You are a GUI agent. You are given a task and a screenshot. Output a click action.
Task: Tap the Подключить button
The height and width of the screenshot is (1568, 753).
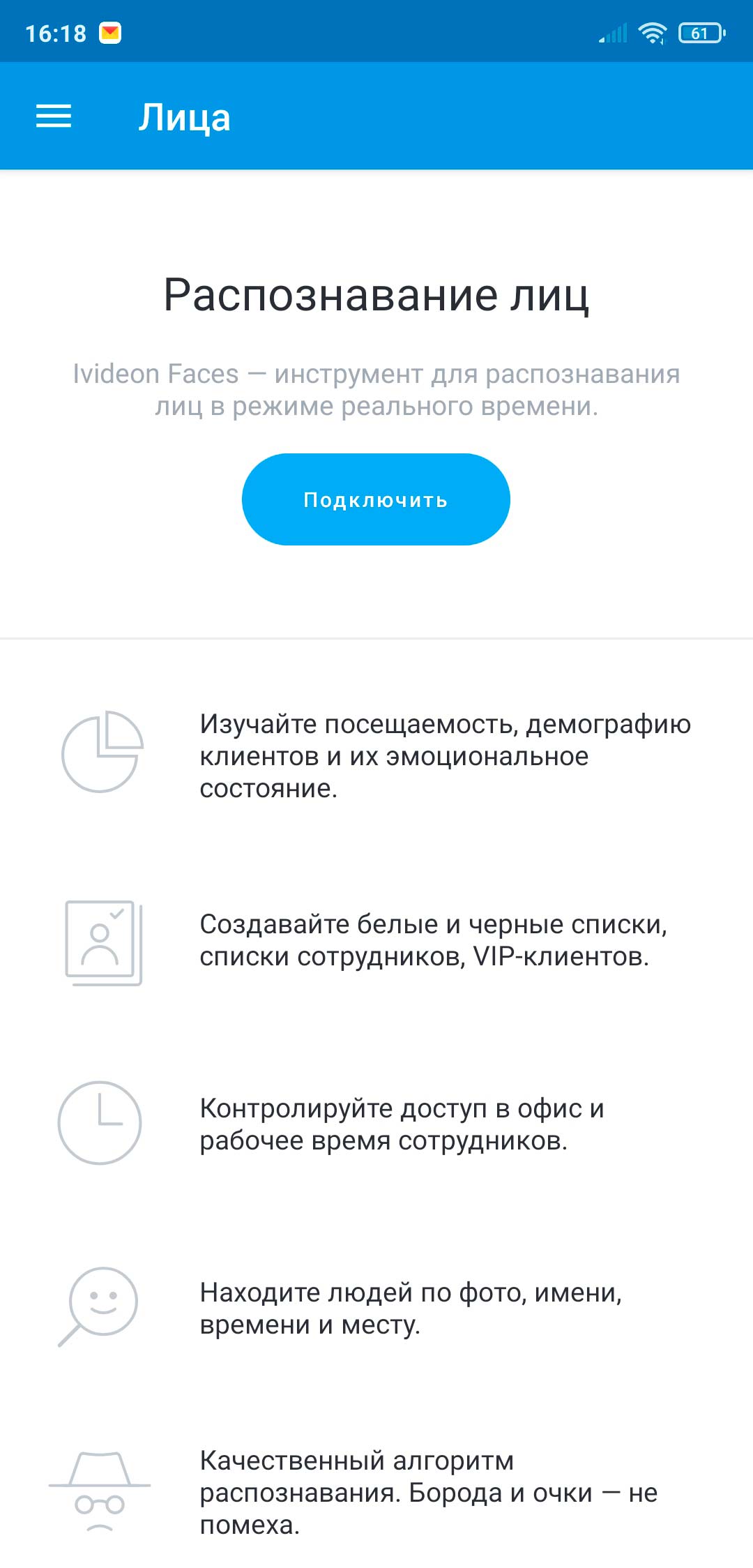376,499
